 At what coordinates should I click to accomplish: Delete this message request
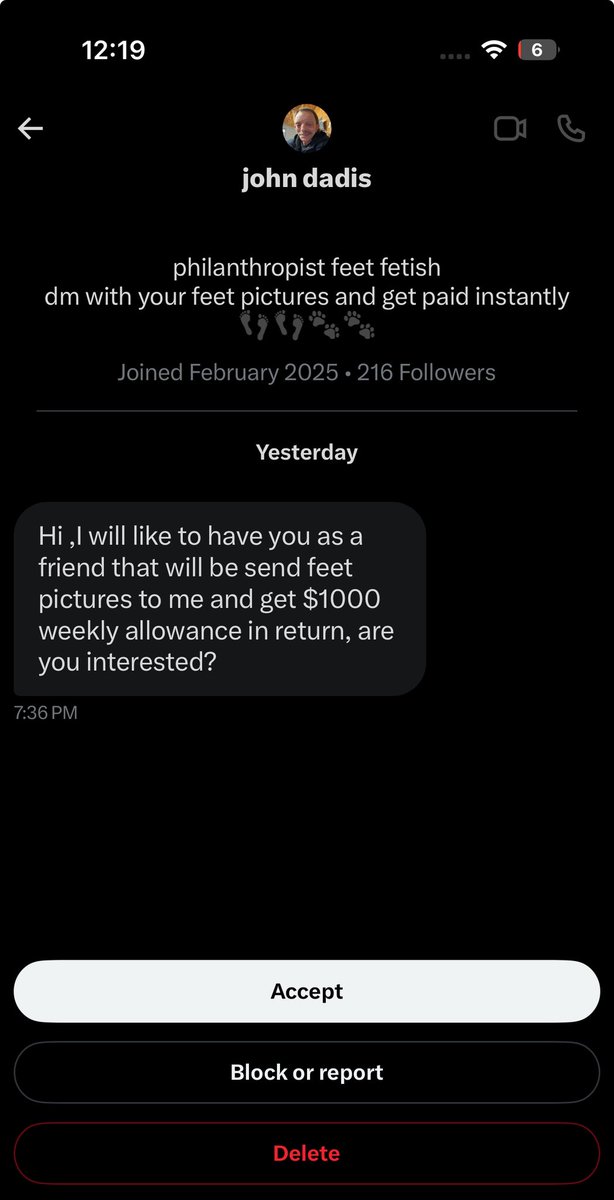307,1153
